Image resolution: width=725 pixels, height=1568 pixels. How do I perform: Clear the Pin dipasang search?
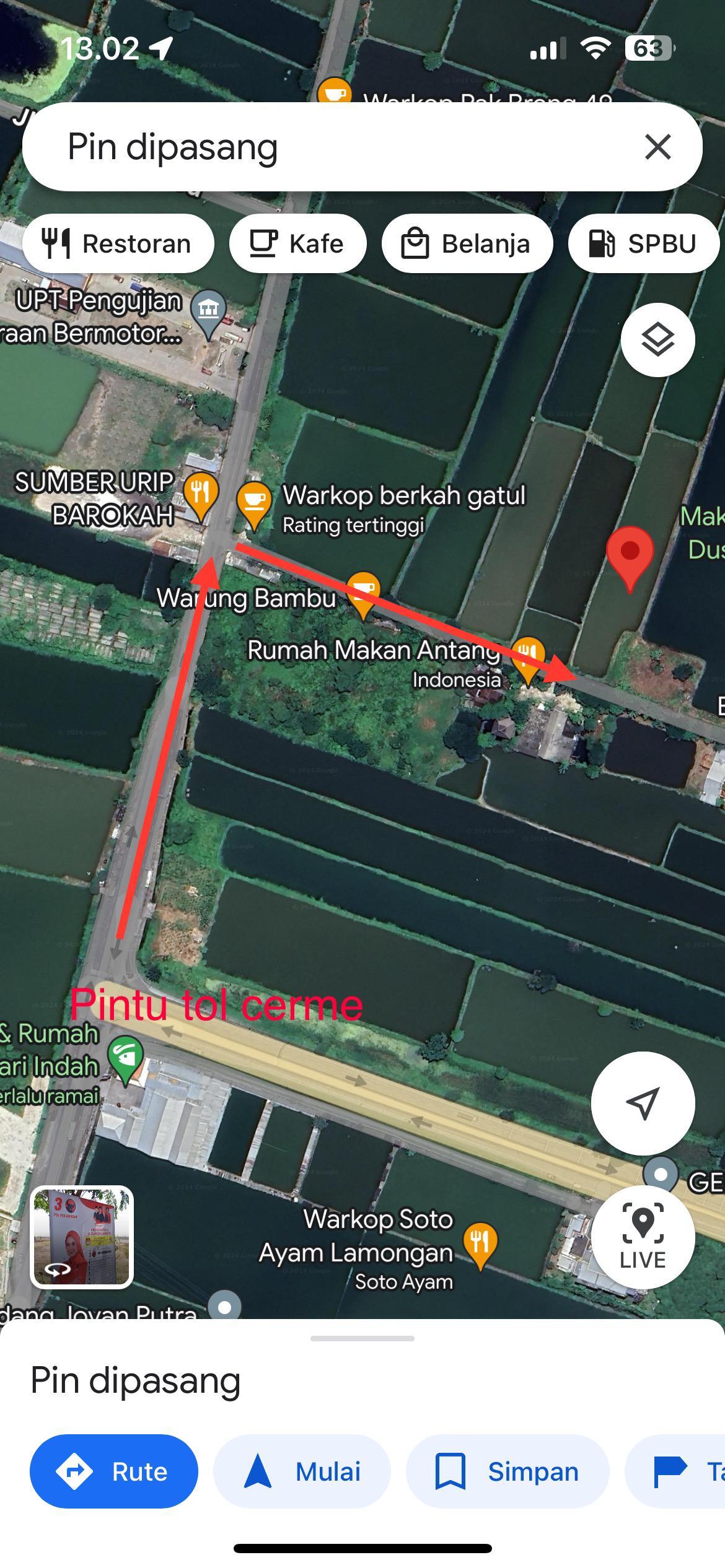coord(657,147)
